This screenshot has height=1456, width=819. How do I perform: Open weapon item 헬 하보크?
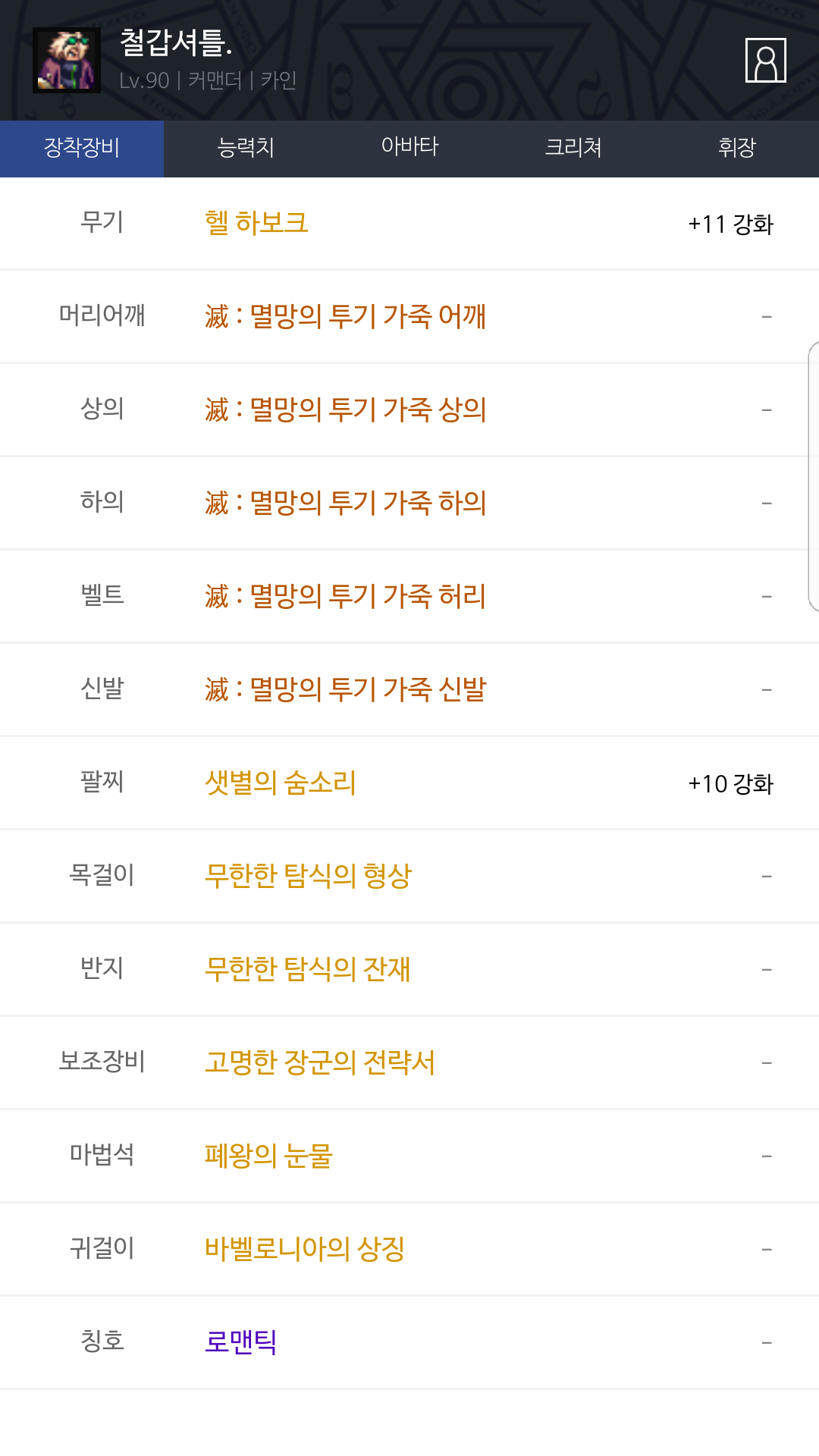click(x=256, y=223)
